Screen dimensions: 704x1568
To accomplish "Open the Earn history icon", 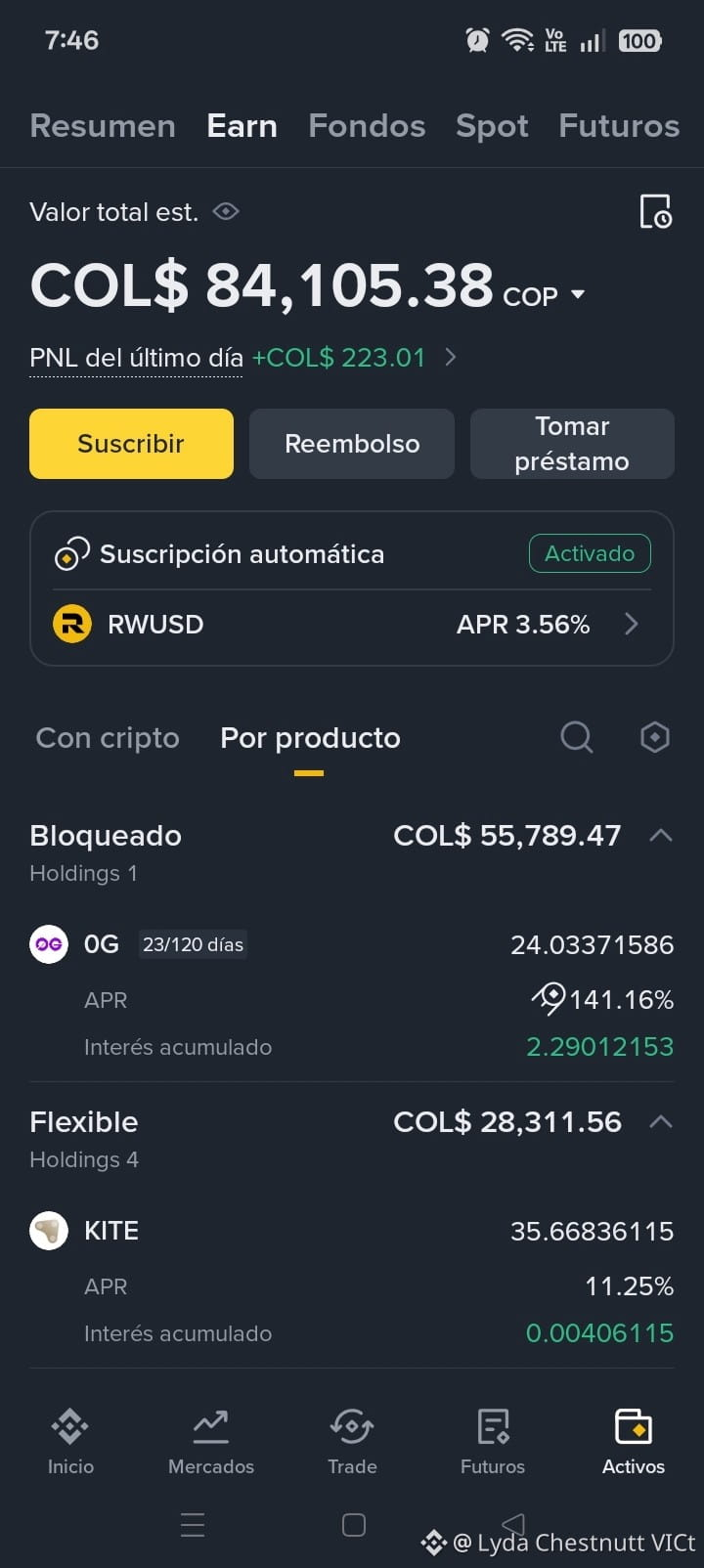I will pyautogui.click(x=655, y=211).
